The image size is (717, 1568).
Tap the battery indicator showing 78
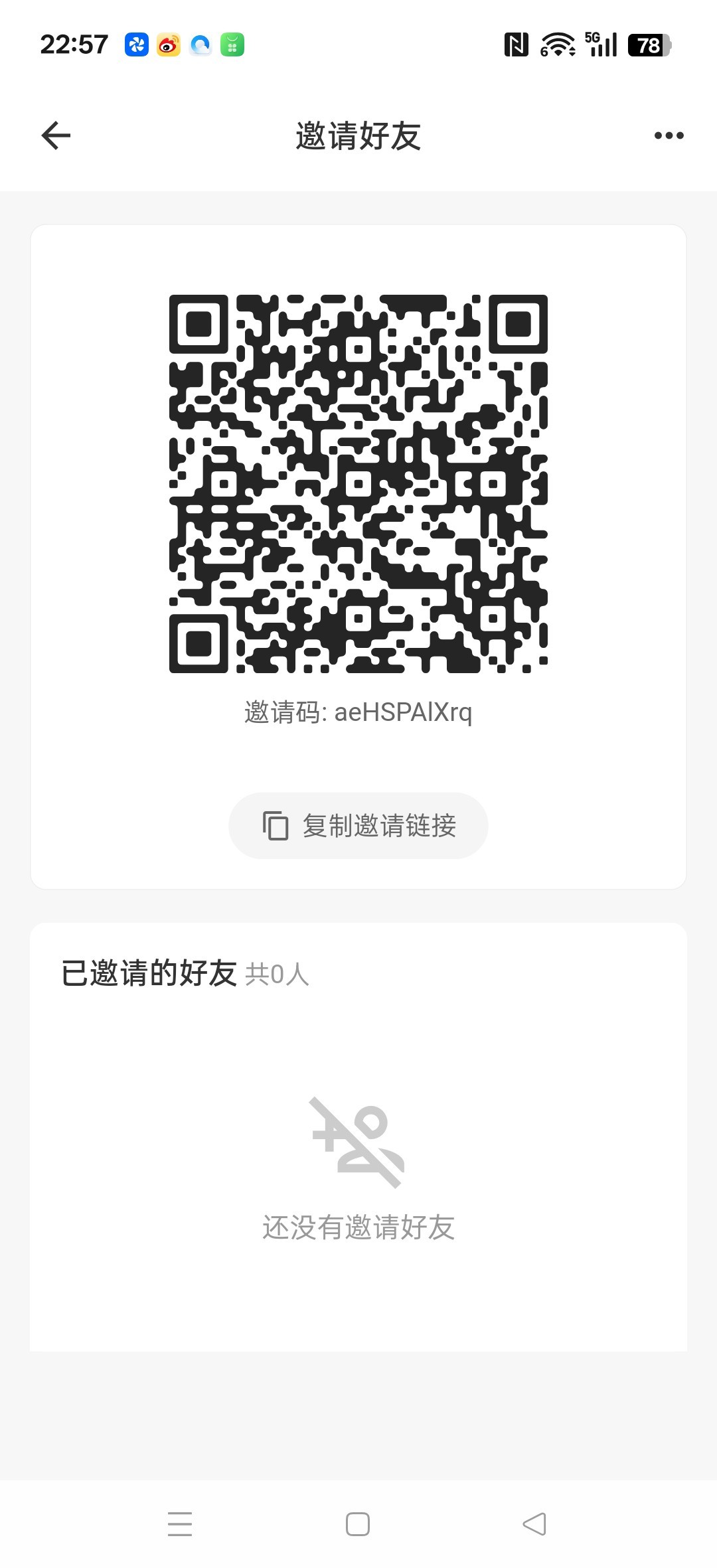[x=647, y=44]
